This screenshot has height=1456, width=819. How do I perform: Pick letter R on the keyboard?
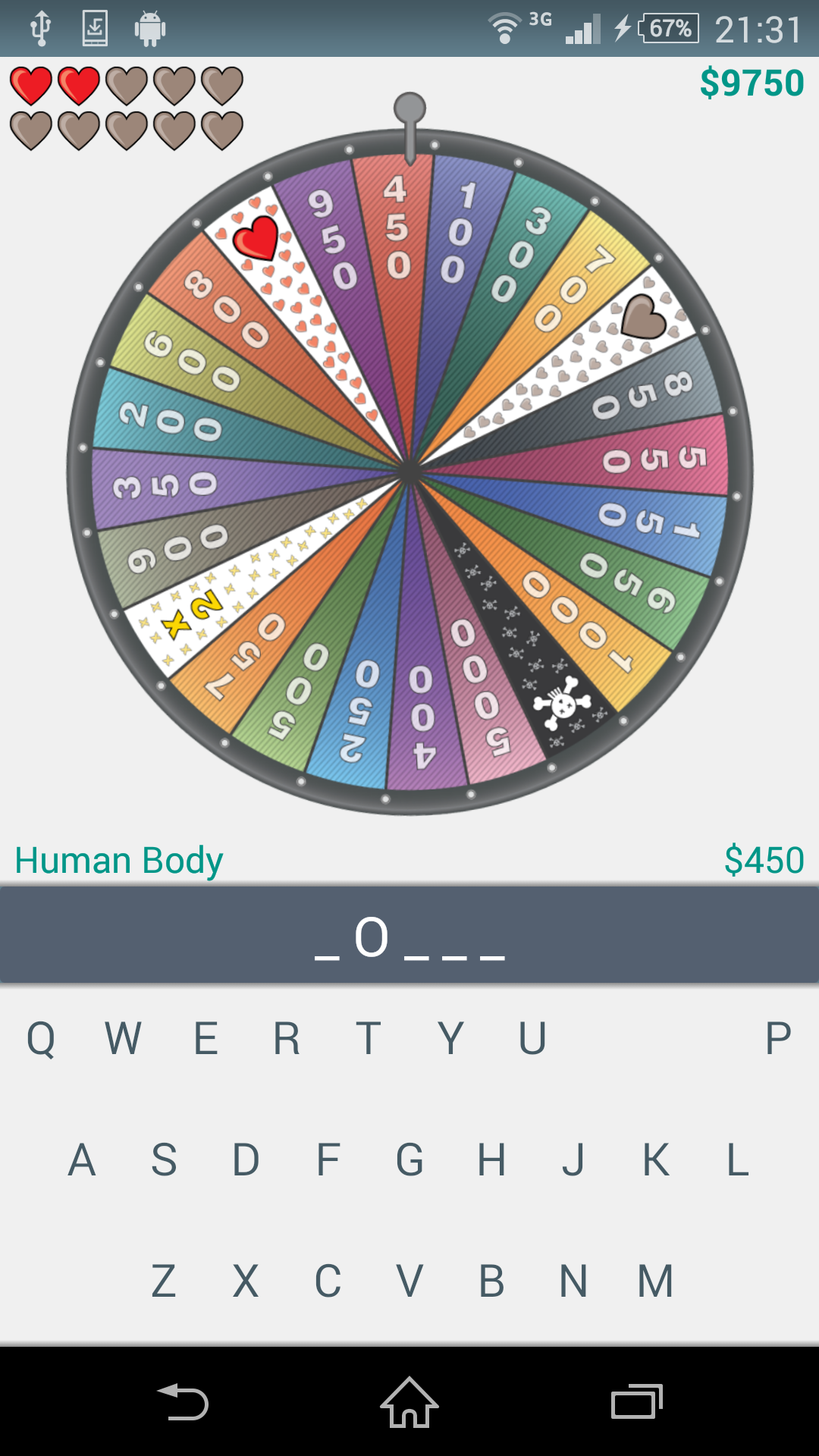[287, 1038]
